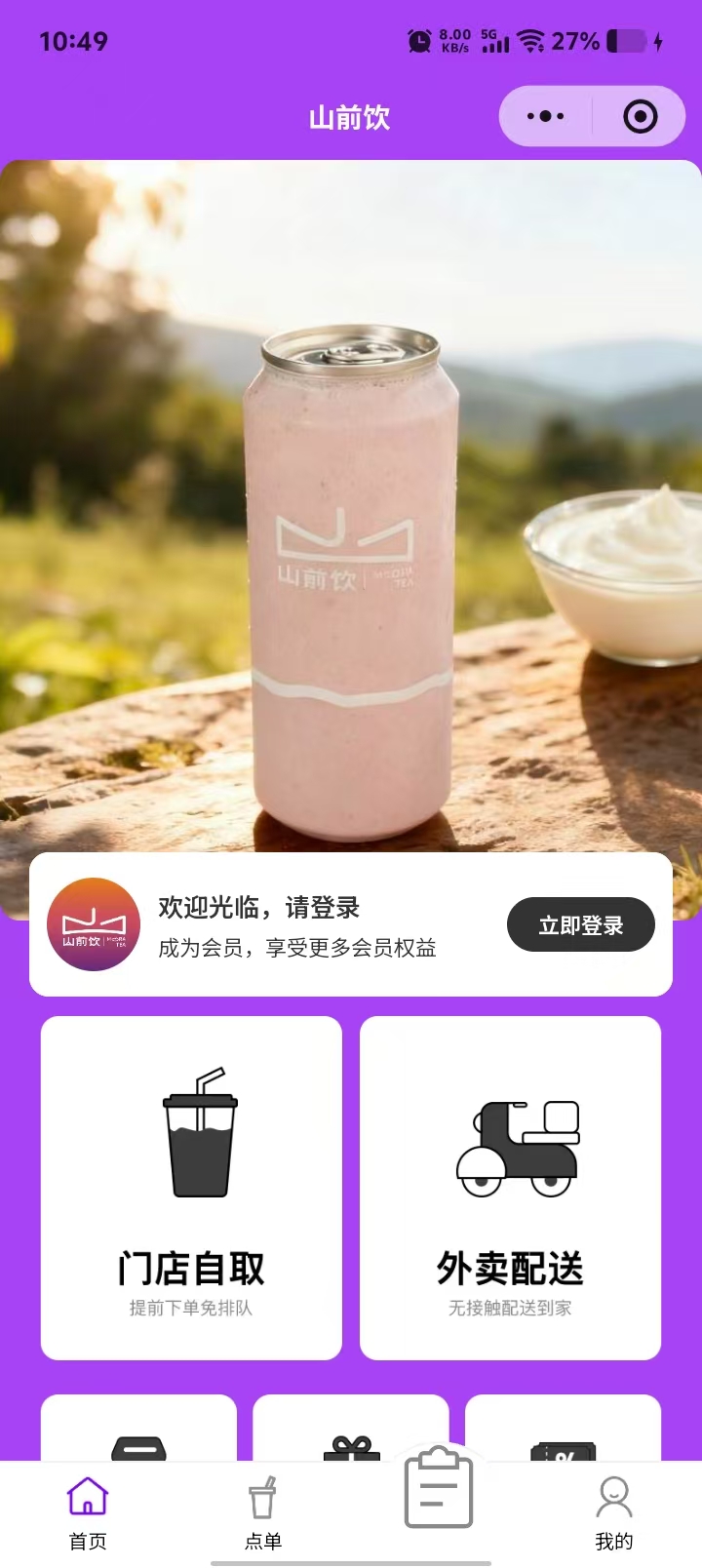The width and height of the screenshot is (702, 1568).
Task: Choose 外卖配送 delivery option
Action: [510, 1187]
